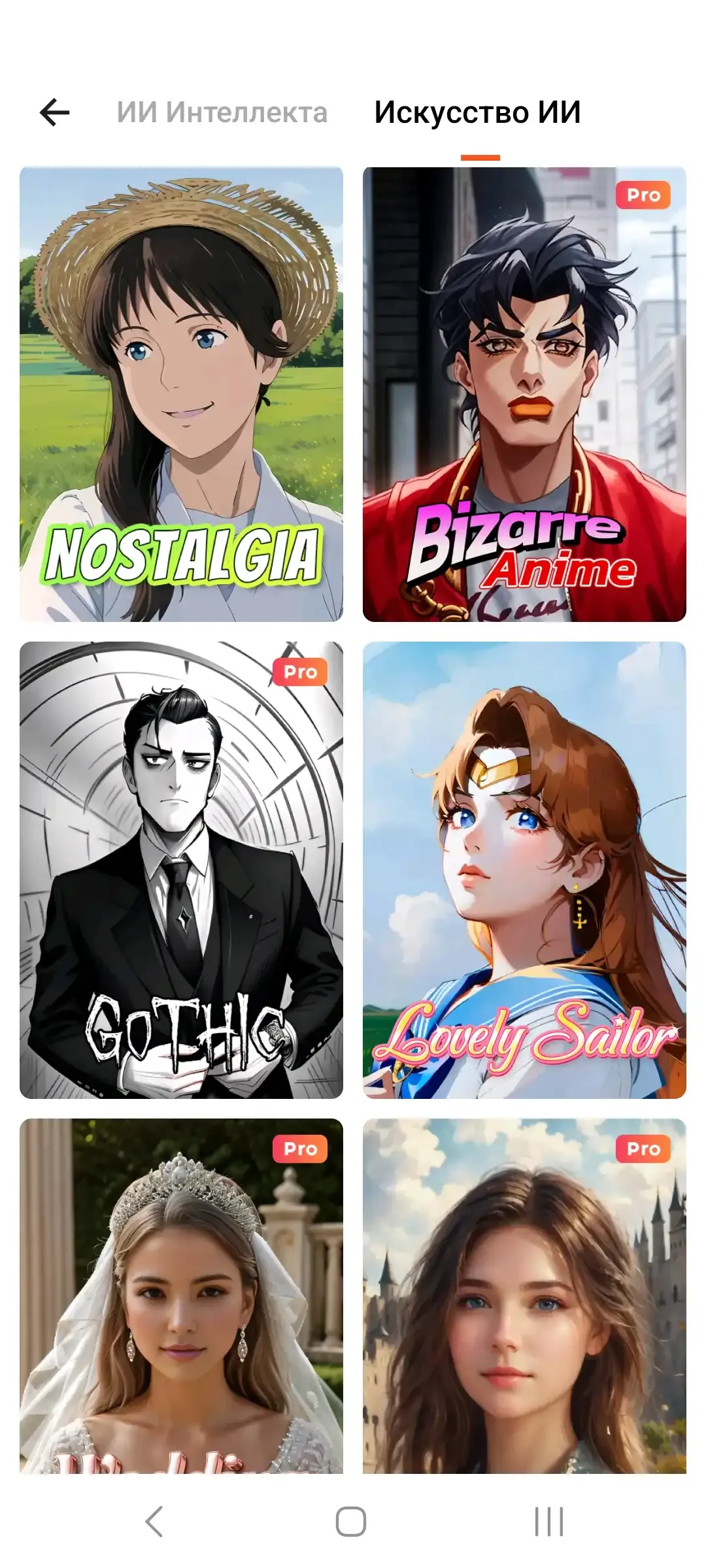Tap the system home button
706x1568 pixels.
click(351, 1522)
